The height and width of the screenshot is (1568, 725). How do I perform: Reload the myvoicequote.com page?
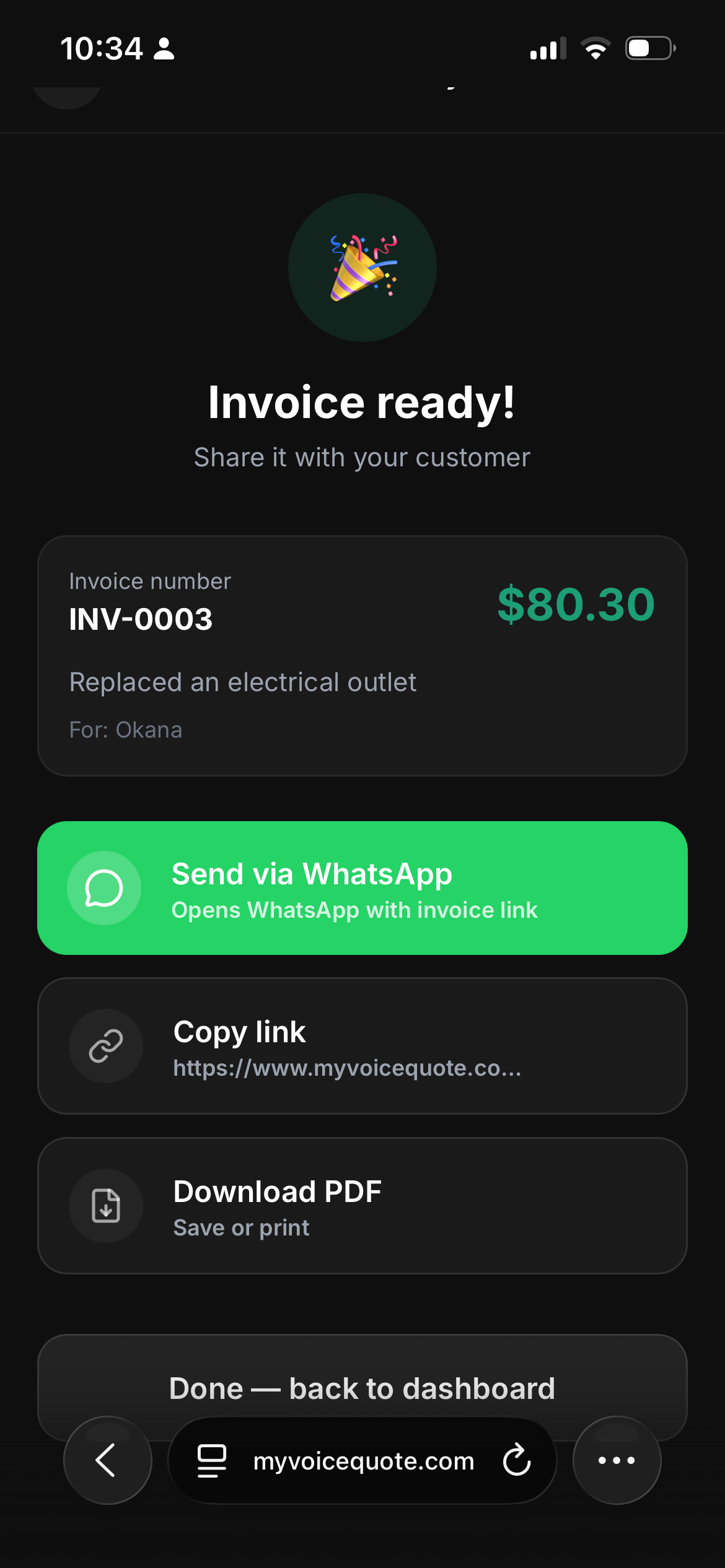517,1460
